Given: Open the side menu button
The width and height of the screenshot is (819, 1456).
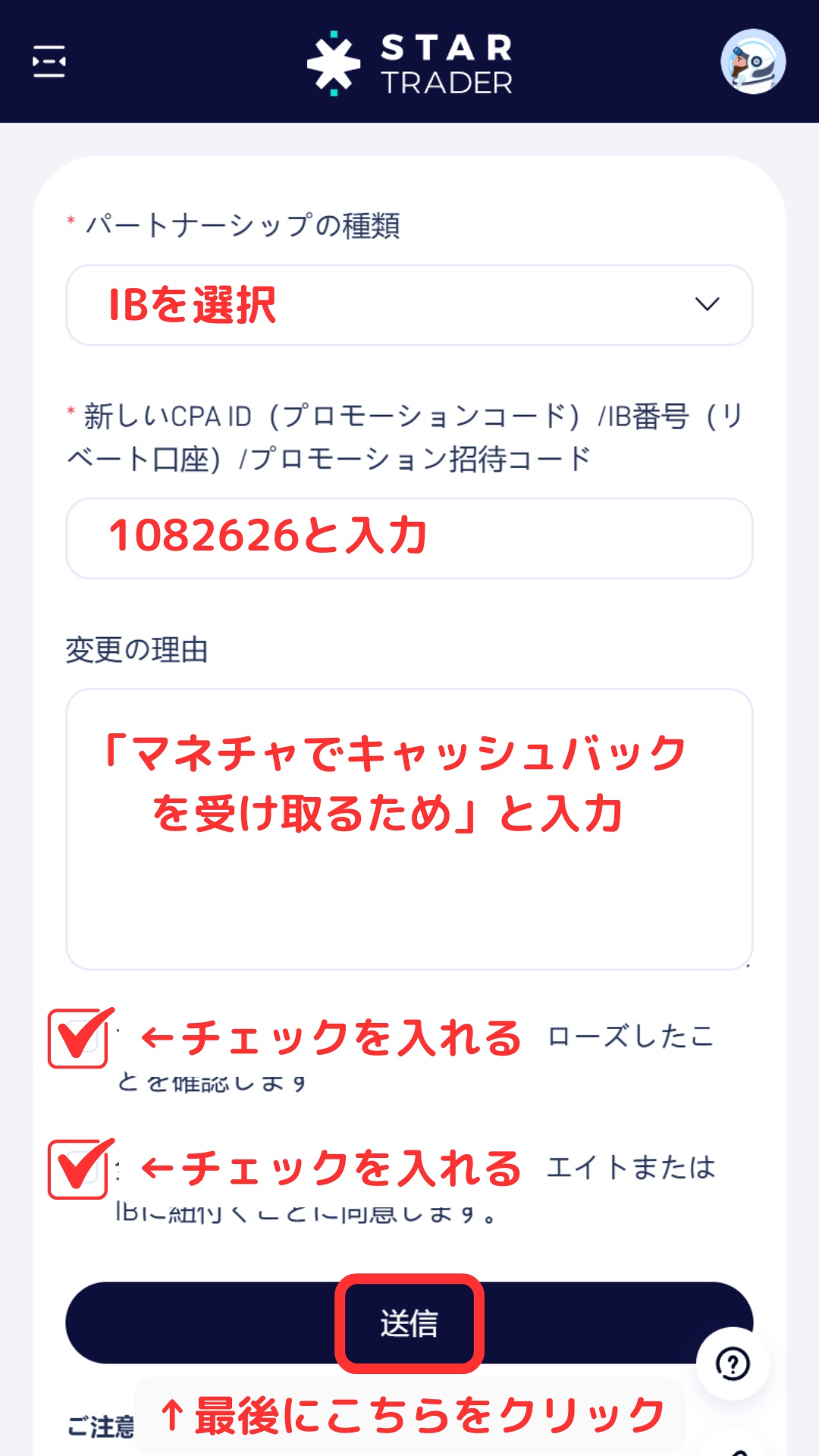Looking at the screenshot, I should pyautogui.click(x=49, y=61).
